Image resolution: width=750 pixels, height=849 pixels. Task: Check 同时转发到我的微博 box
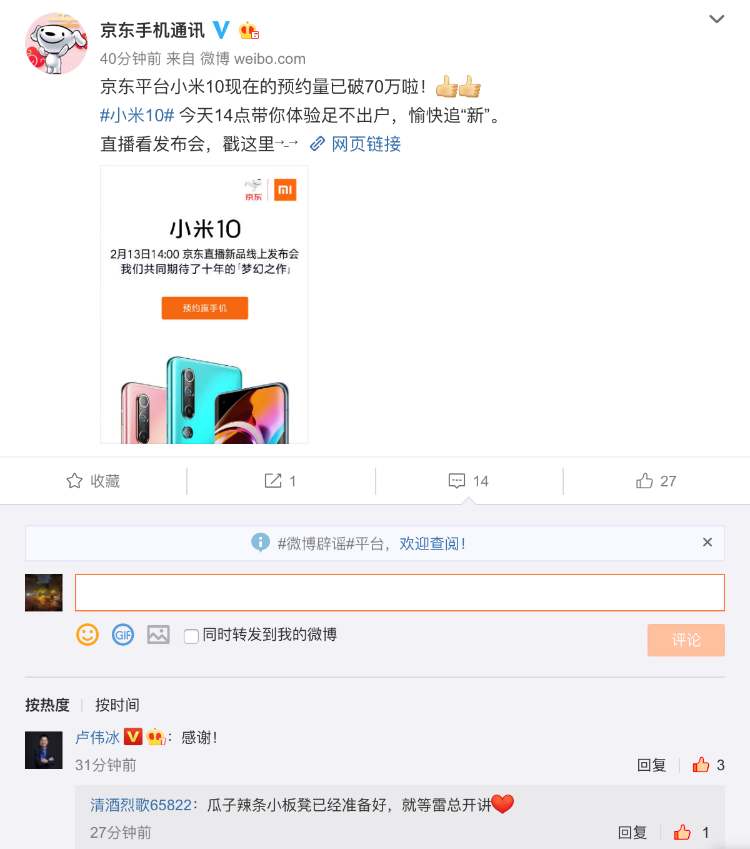(x=191, y=636)
